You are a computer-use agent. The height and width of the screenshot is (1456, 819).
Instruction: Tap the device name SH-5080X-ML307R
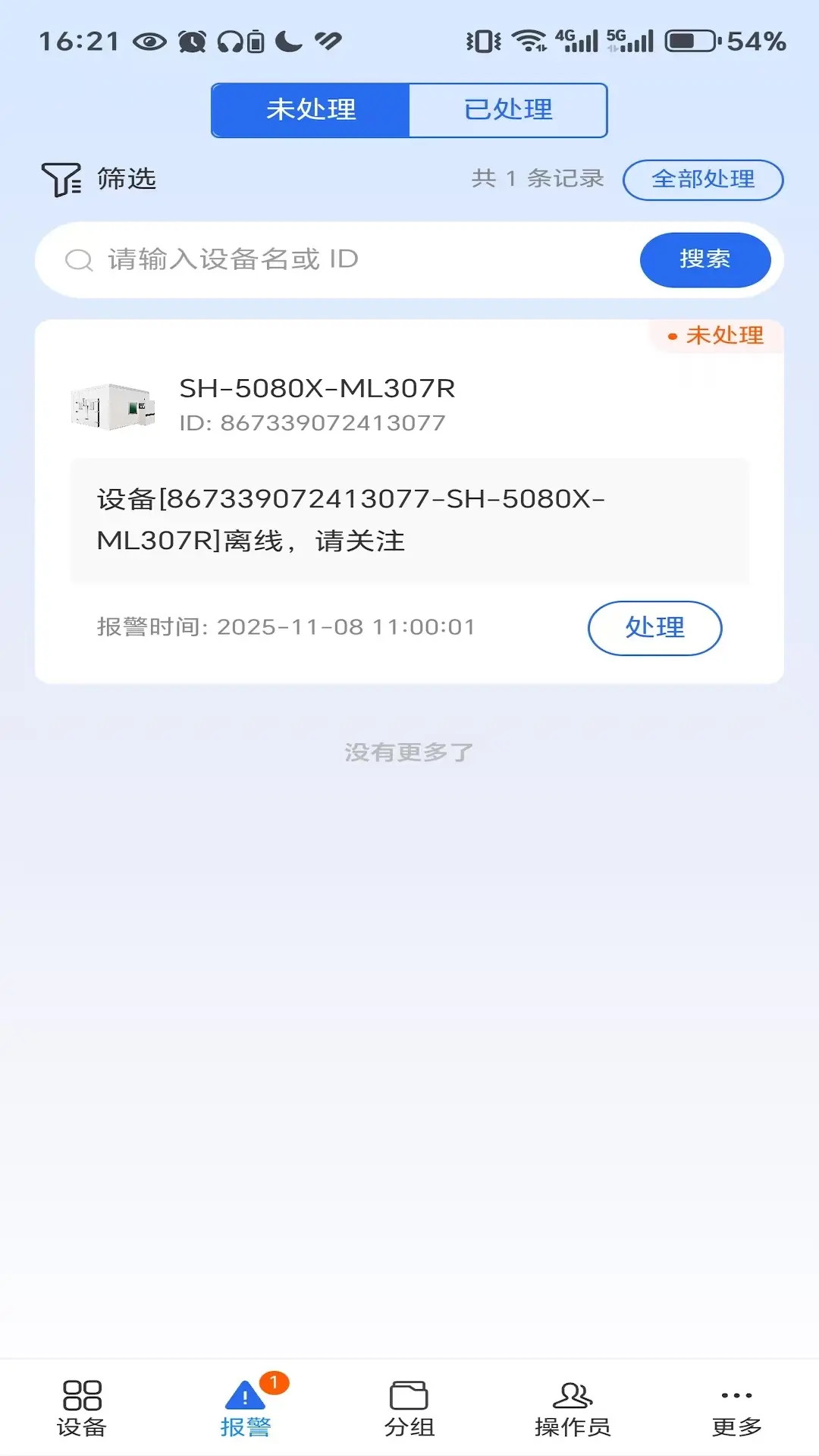[x=318, y=388]
